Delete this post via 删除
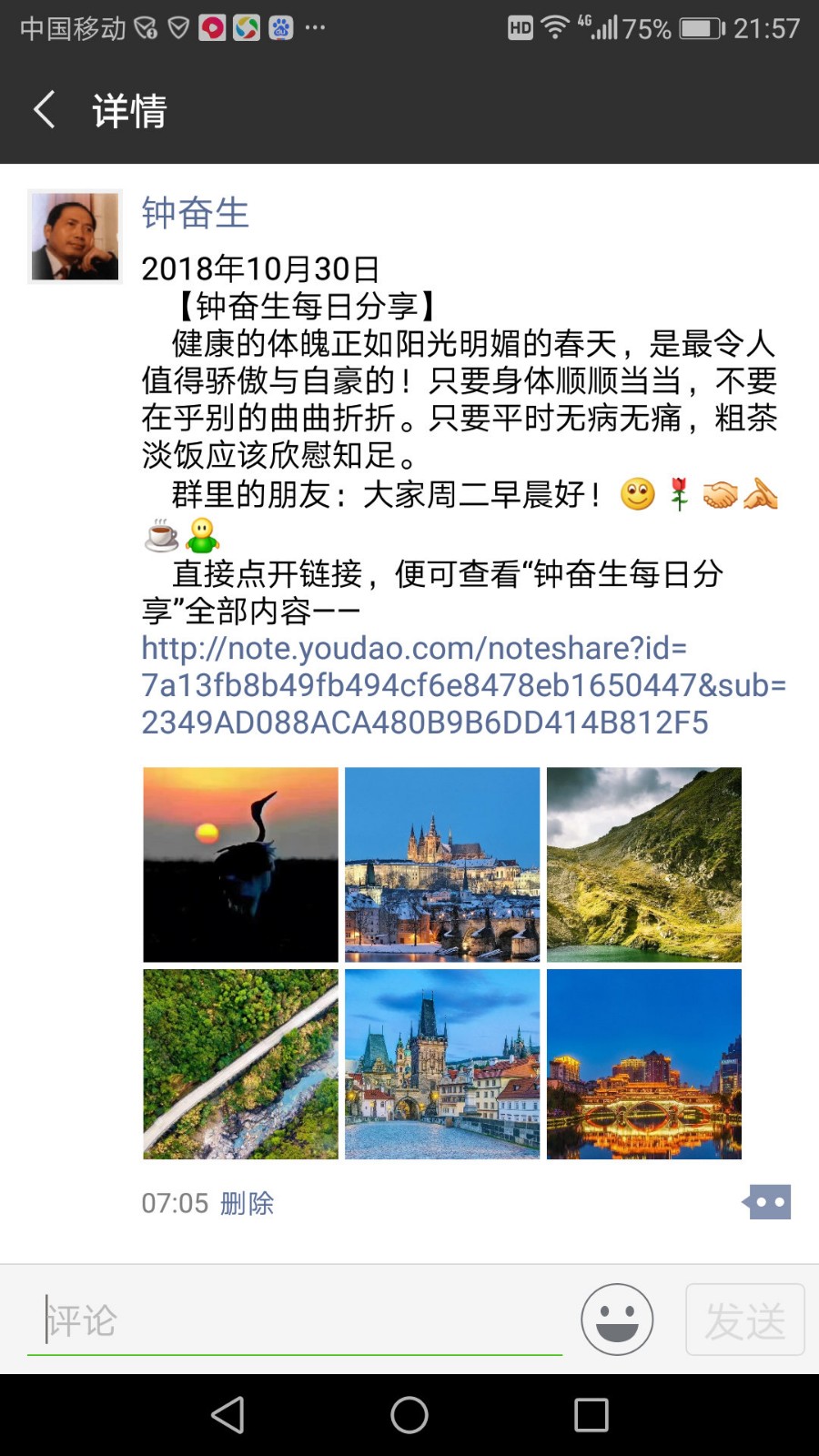 coord(247,1203)
